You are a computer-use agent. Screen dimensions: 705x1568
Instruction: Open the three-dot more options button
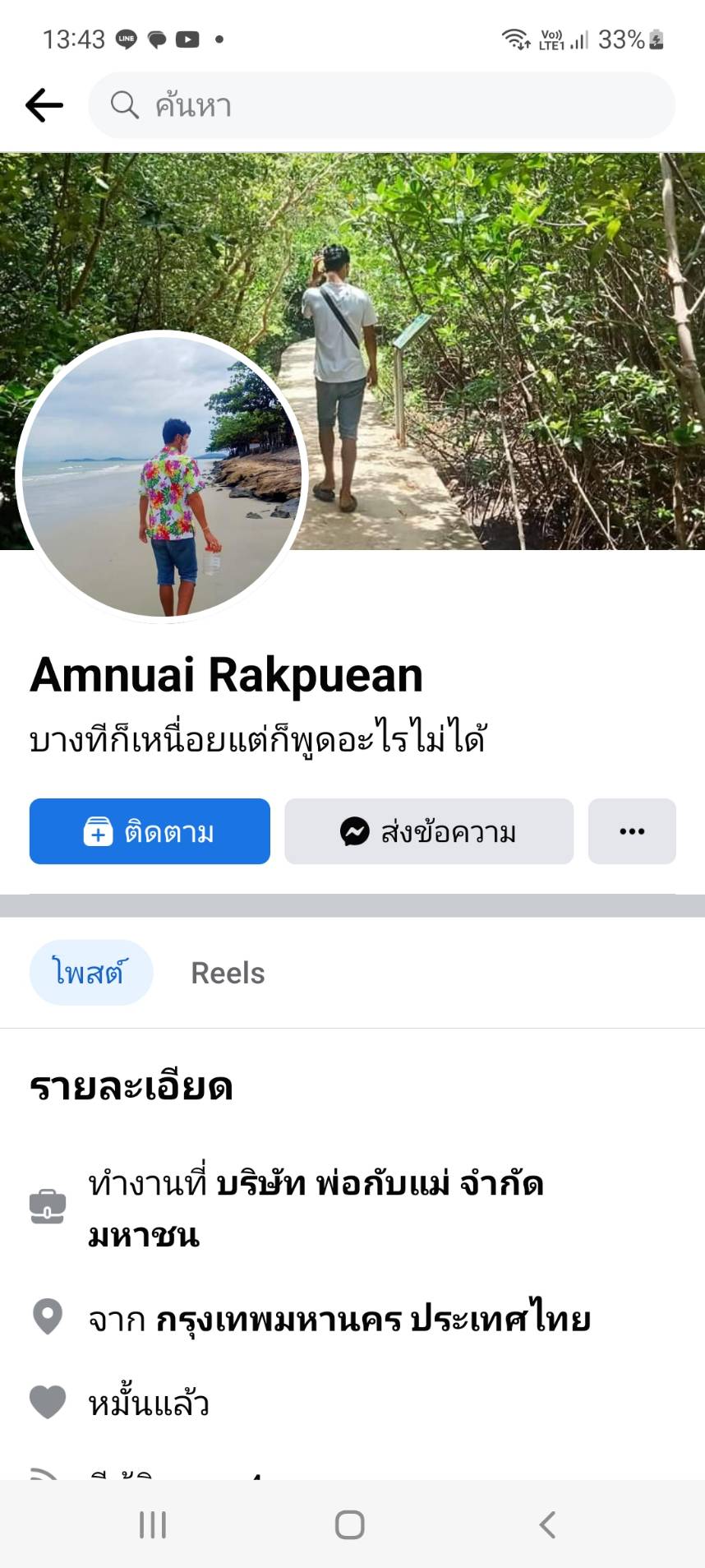click(632, 831)
